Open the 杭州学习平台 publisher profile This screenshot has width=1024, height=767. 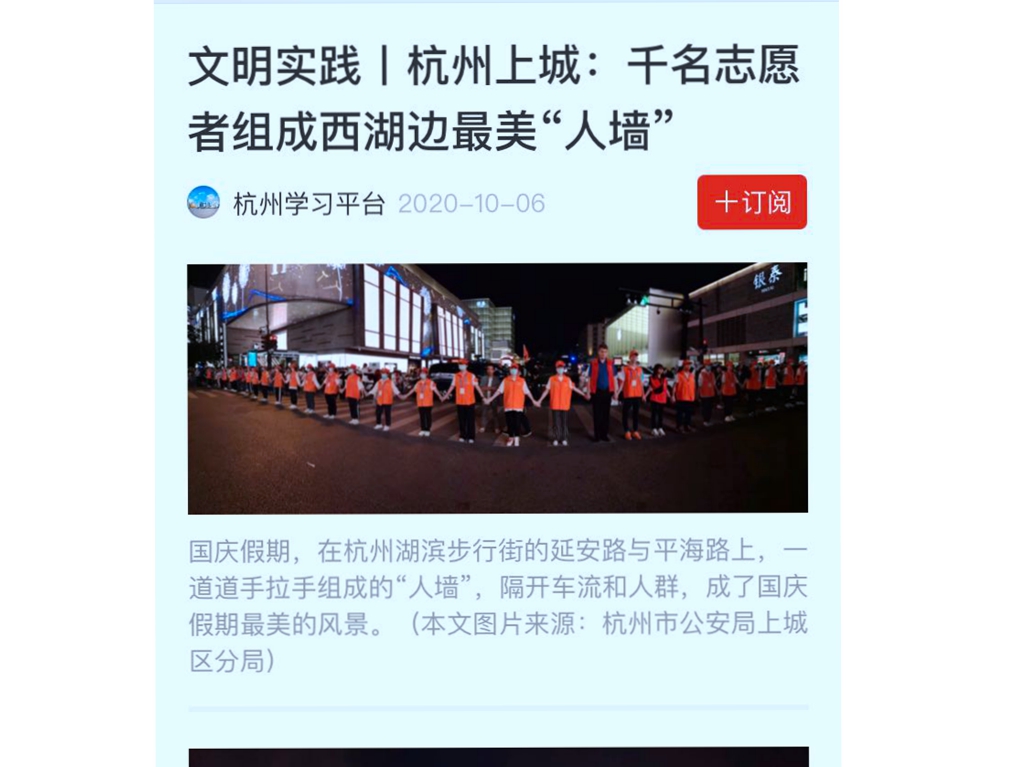click(308, 204)
